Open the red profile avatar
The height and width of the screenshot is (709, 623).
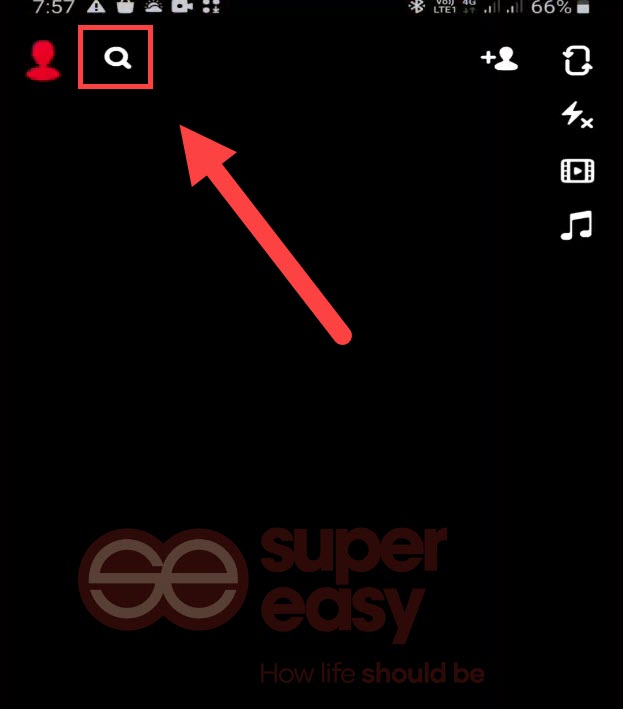click(x=43, y=61)
